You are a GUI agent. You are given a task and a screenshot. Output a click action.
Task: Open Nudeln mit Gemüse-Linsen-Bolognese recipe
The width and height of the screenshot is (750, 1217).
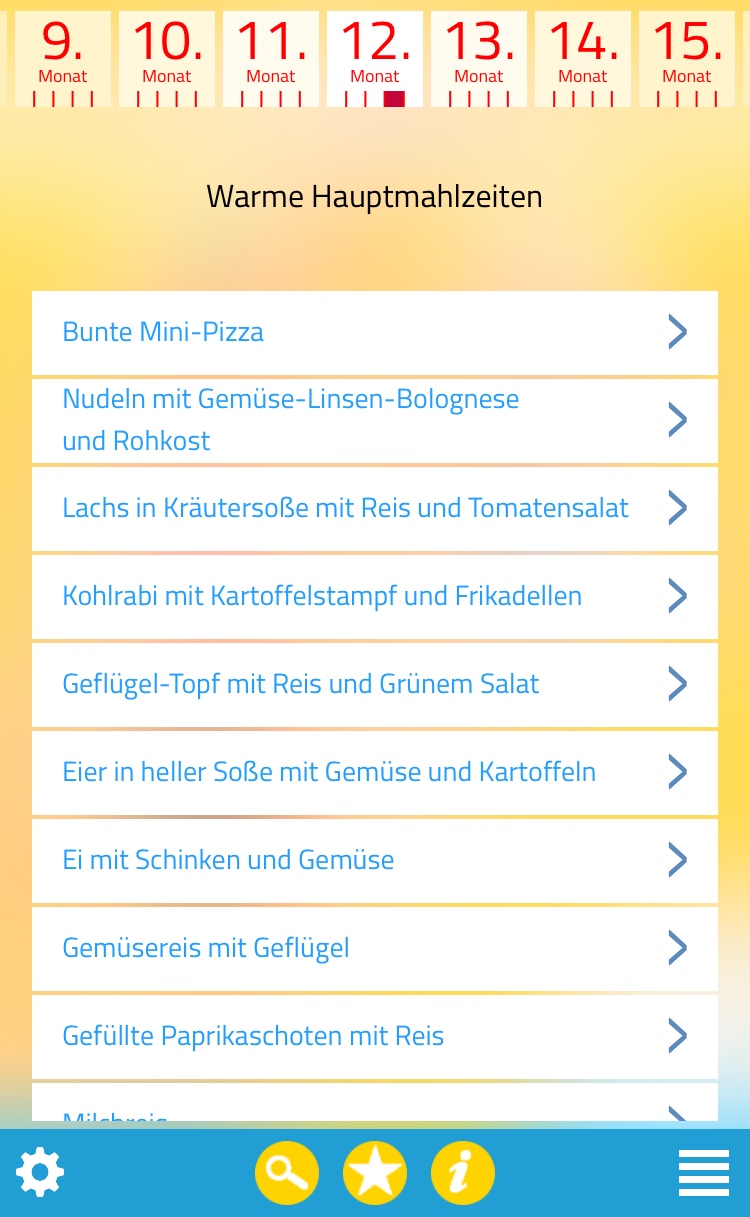(x=375, y=420)
